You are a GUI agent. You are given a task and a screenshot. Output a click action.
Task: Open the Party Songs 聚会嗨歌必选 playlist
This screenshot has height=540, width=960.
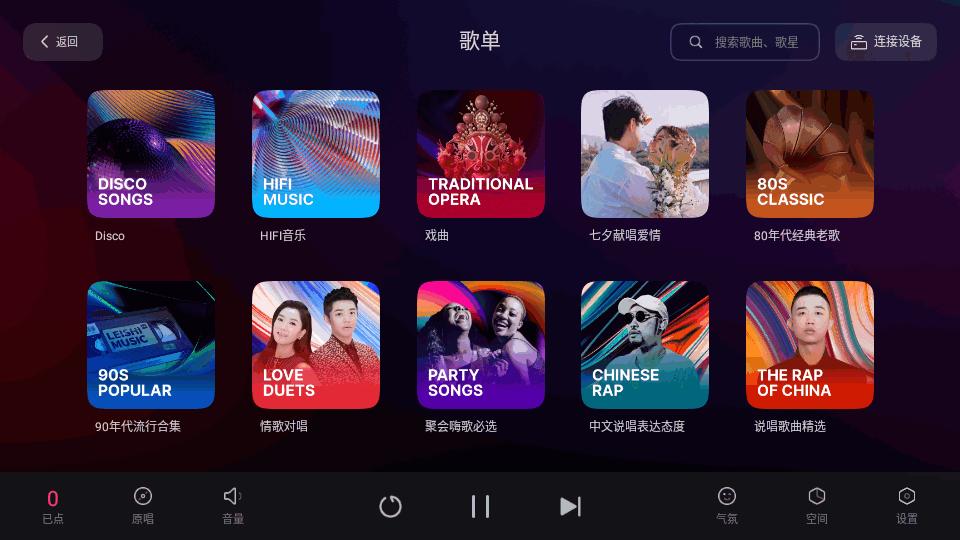point(481,345)
